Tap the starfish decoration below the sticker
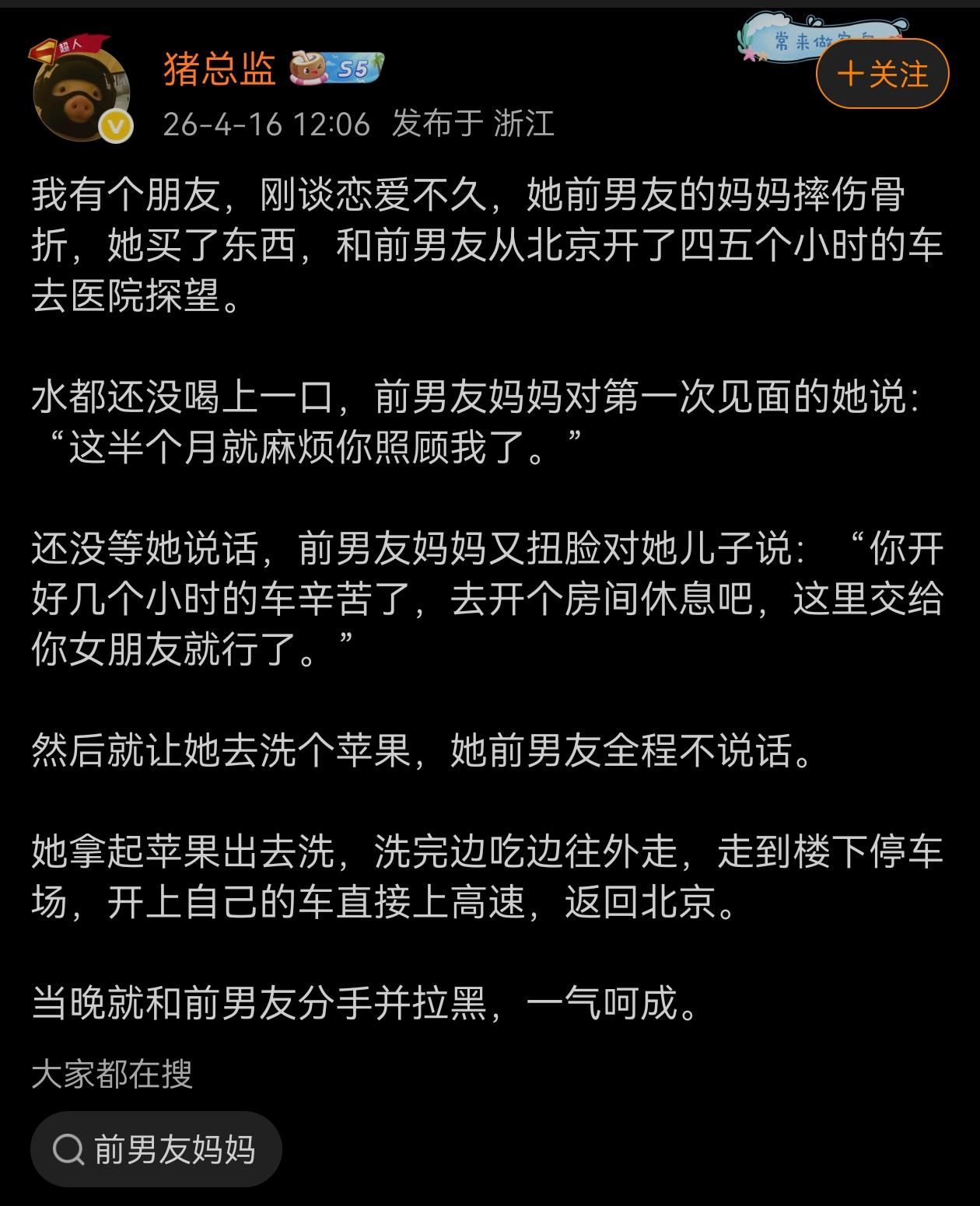 click(x=748, y=55)
